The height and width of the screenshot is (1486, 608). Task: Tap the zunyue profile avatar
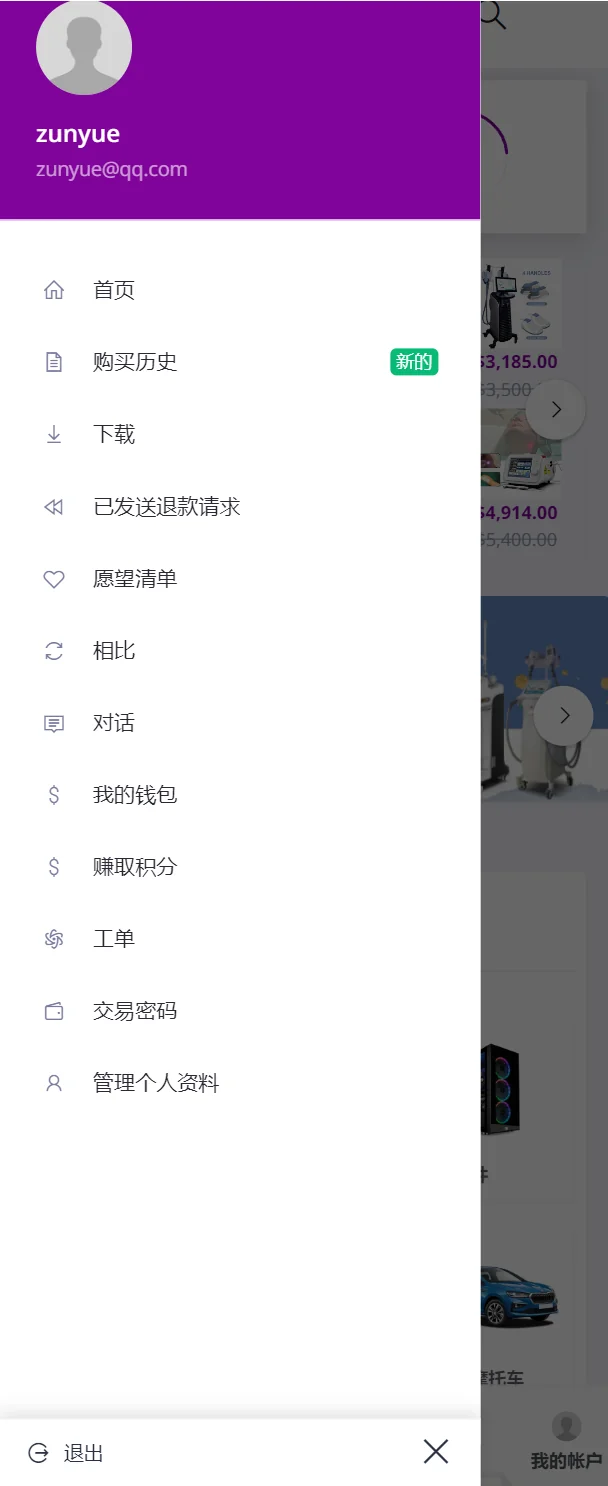click(84, 48)
